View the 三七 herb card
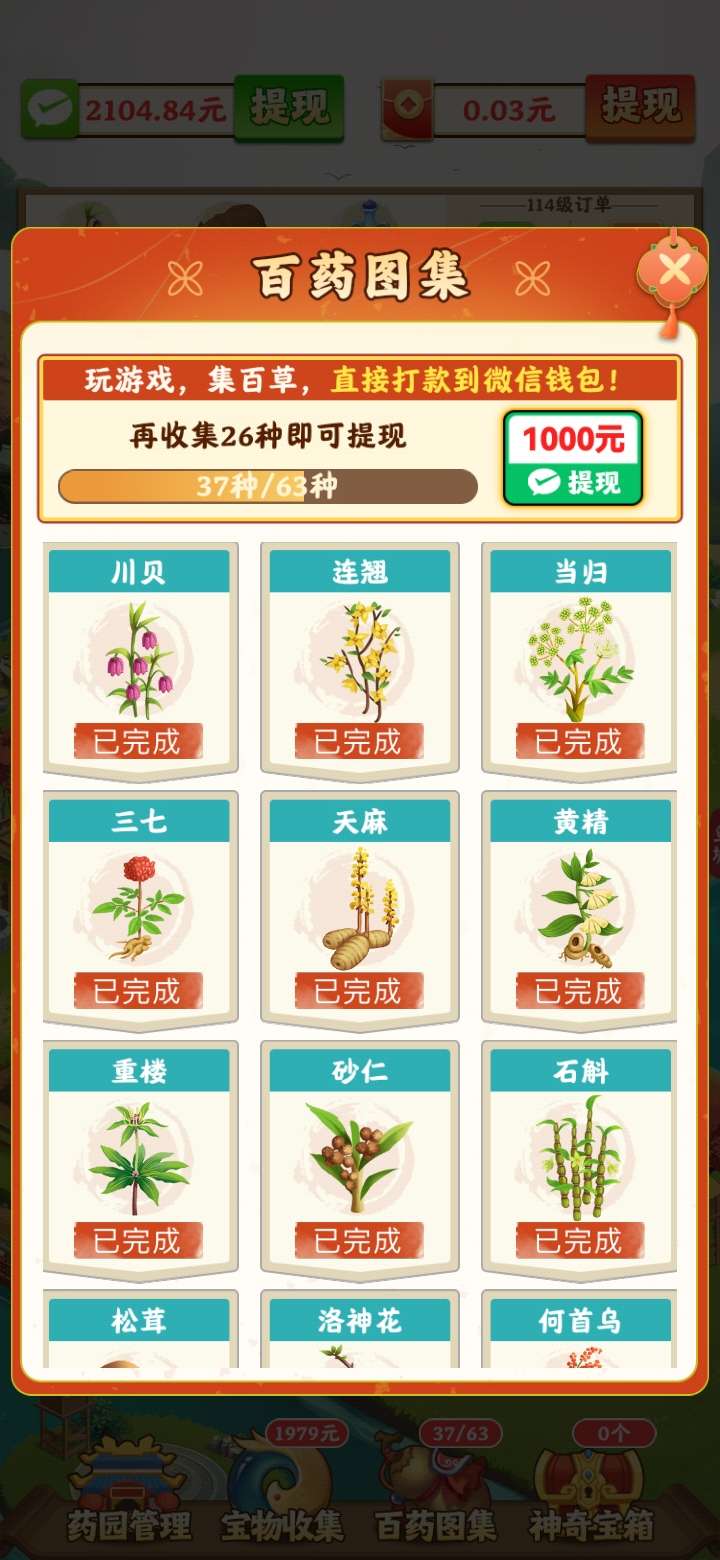The height and width of the screenshot is (1560, 720). (x=139, y=910)
